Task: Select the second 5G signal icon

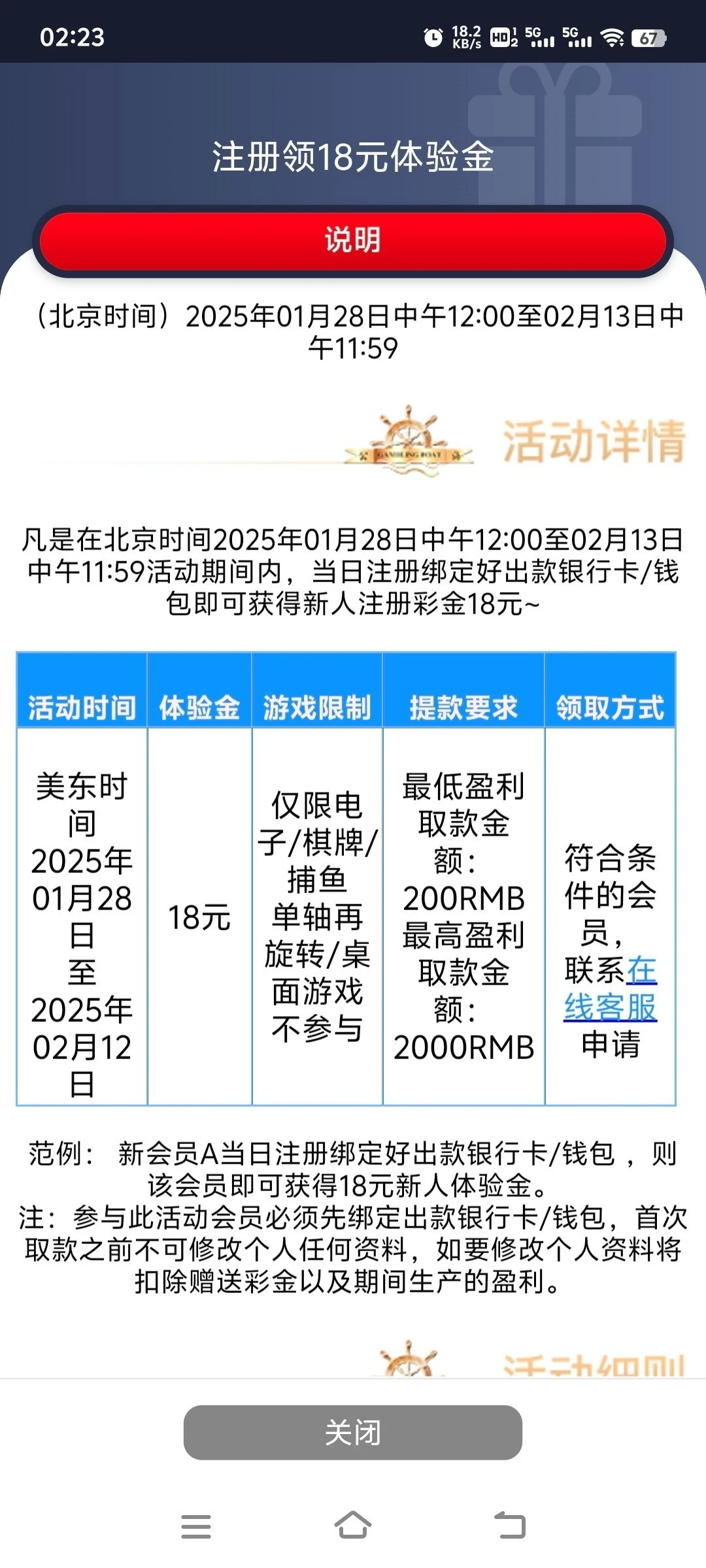Action: point(577,38)
